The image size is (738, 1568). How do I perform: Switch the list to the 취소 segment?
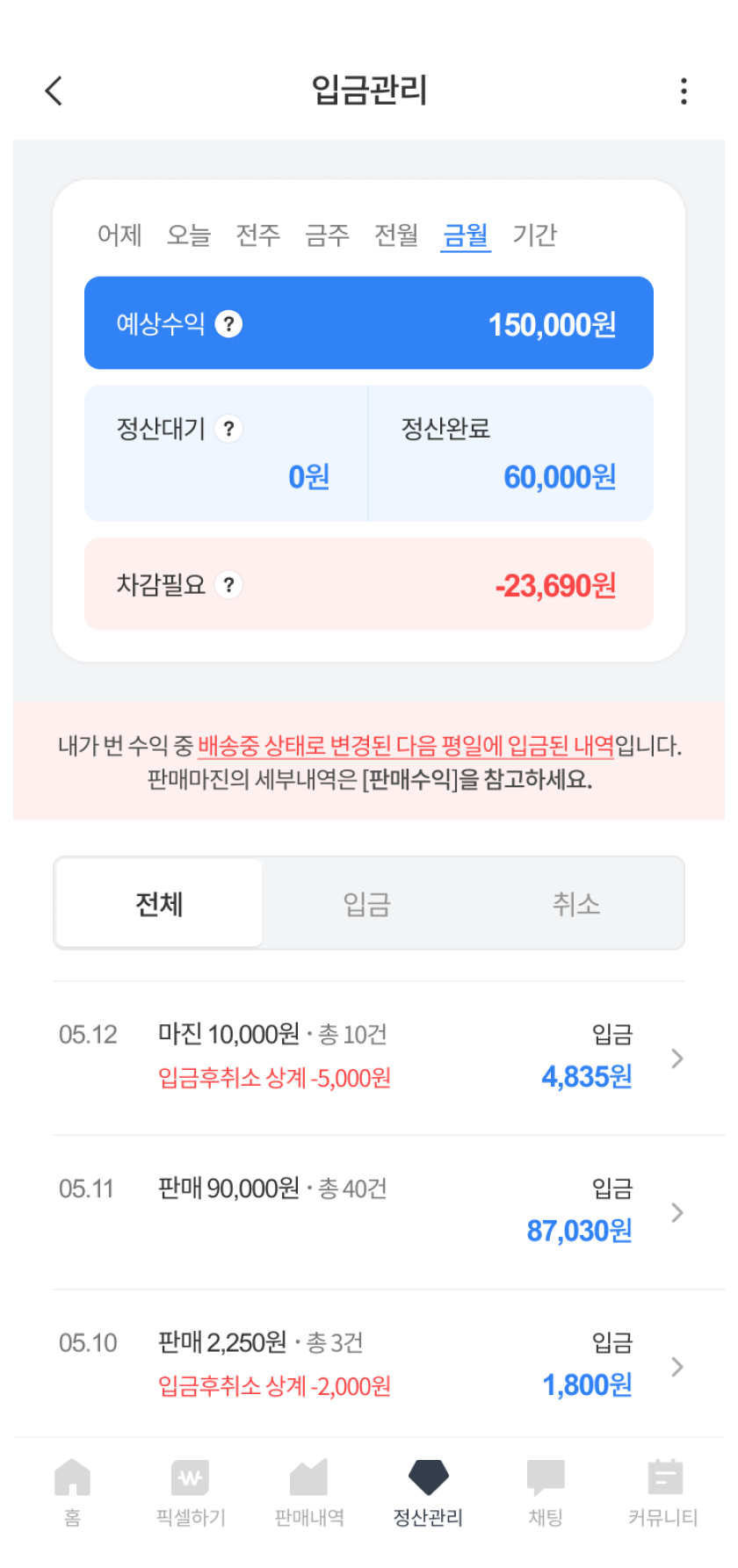[x=576, y=904]
